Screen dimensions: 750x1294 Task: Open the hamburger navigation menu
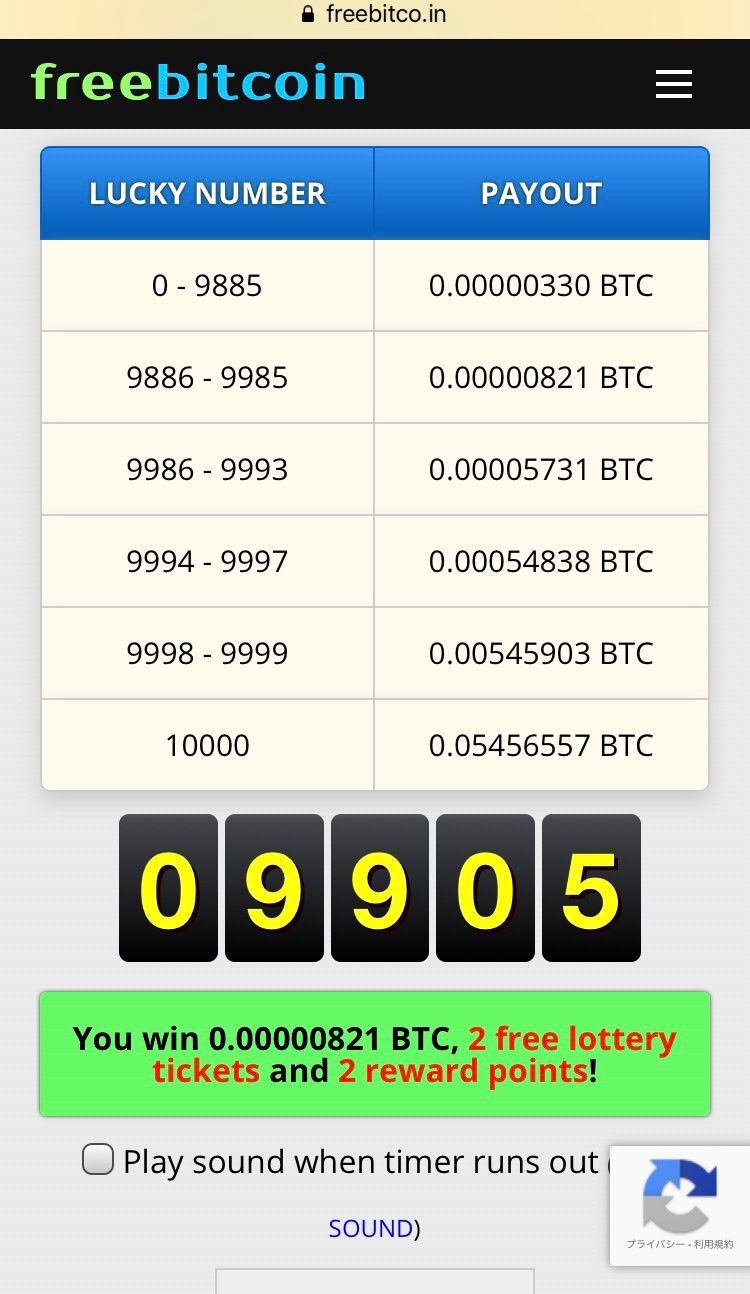click(x=673, y=84)
